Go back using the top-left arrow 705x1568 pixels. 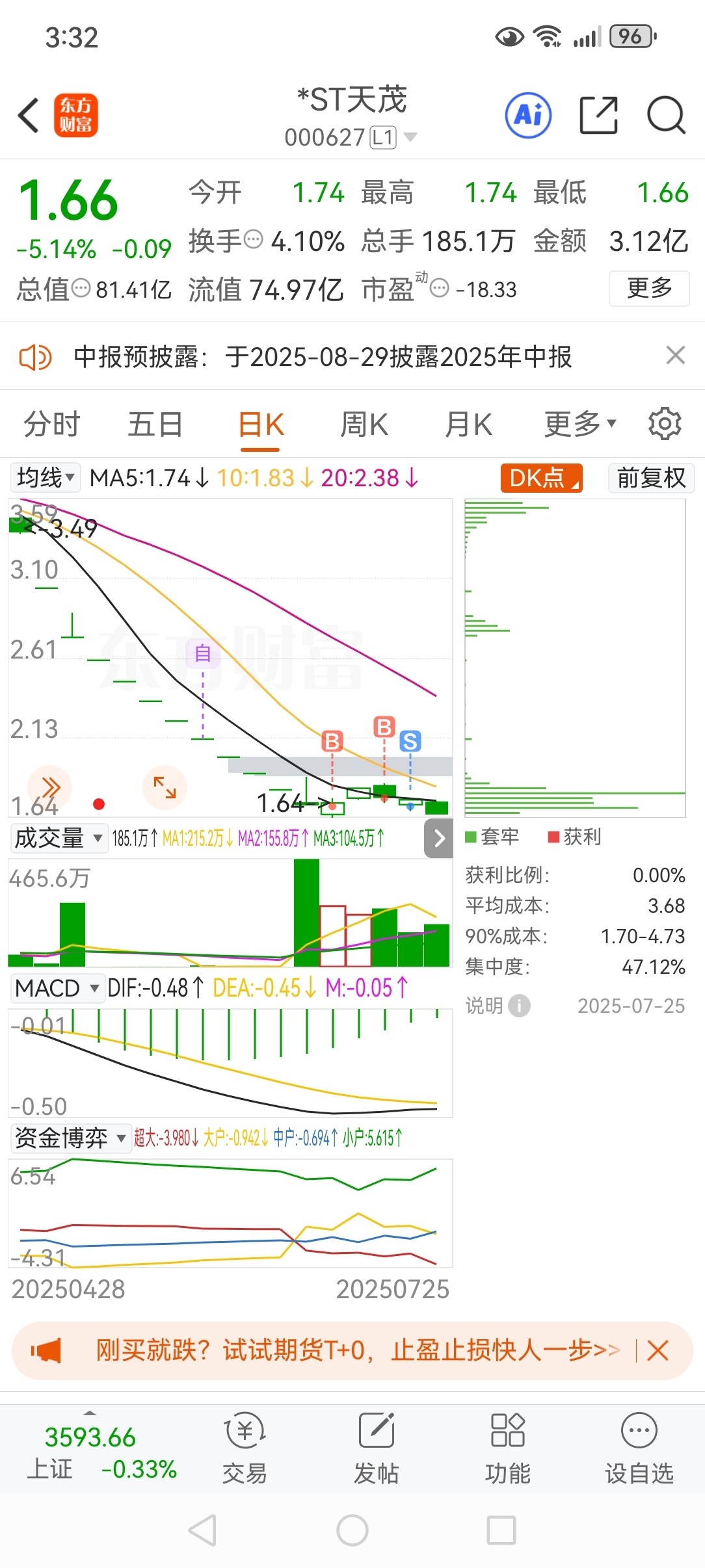tap(29, 116)
